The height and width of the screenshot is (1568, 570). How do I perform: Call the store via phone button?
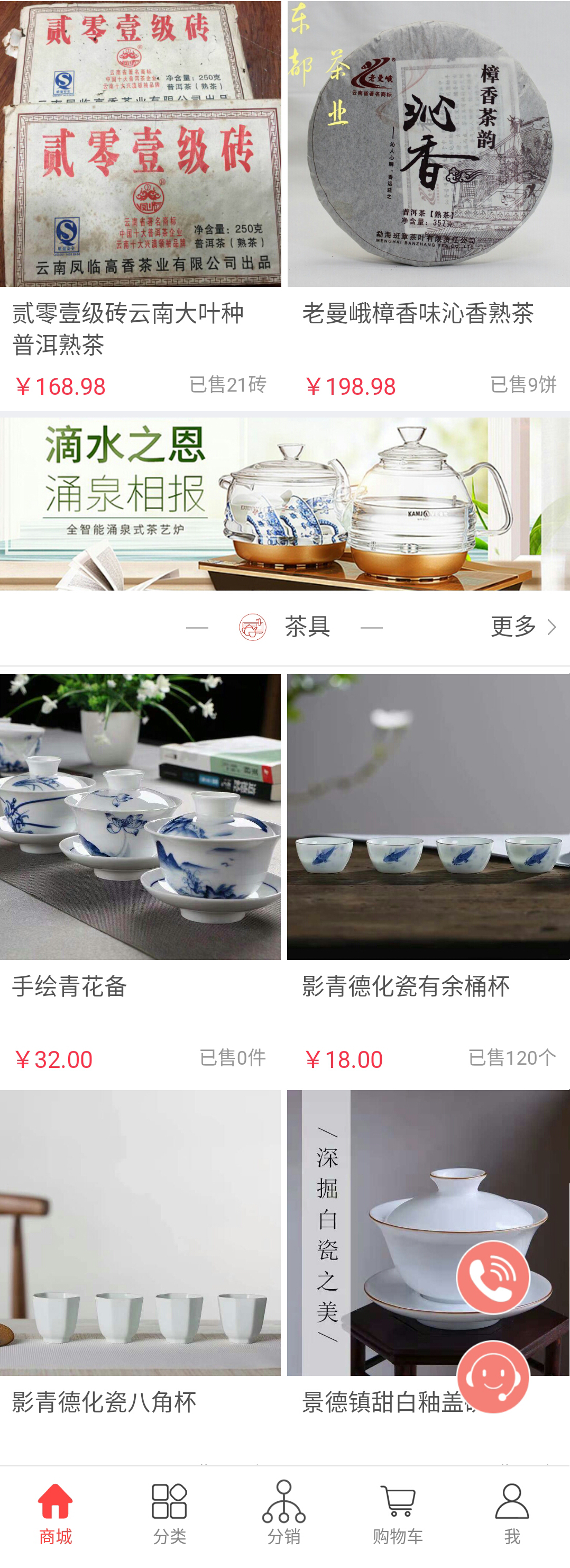(x=493, y=1276)
